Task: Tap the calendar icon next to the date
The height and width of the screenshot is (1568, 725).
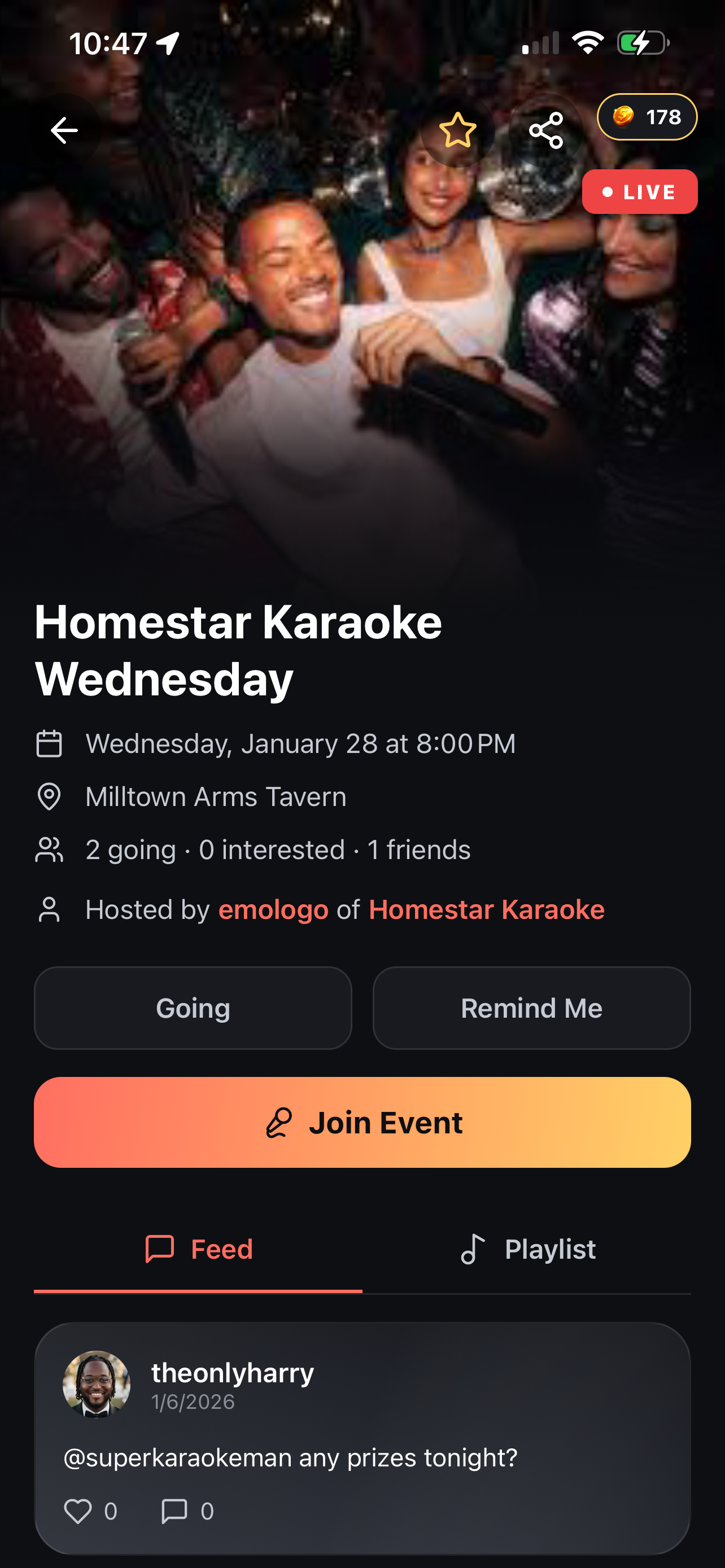Action: [49, 743]
